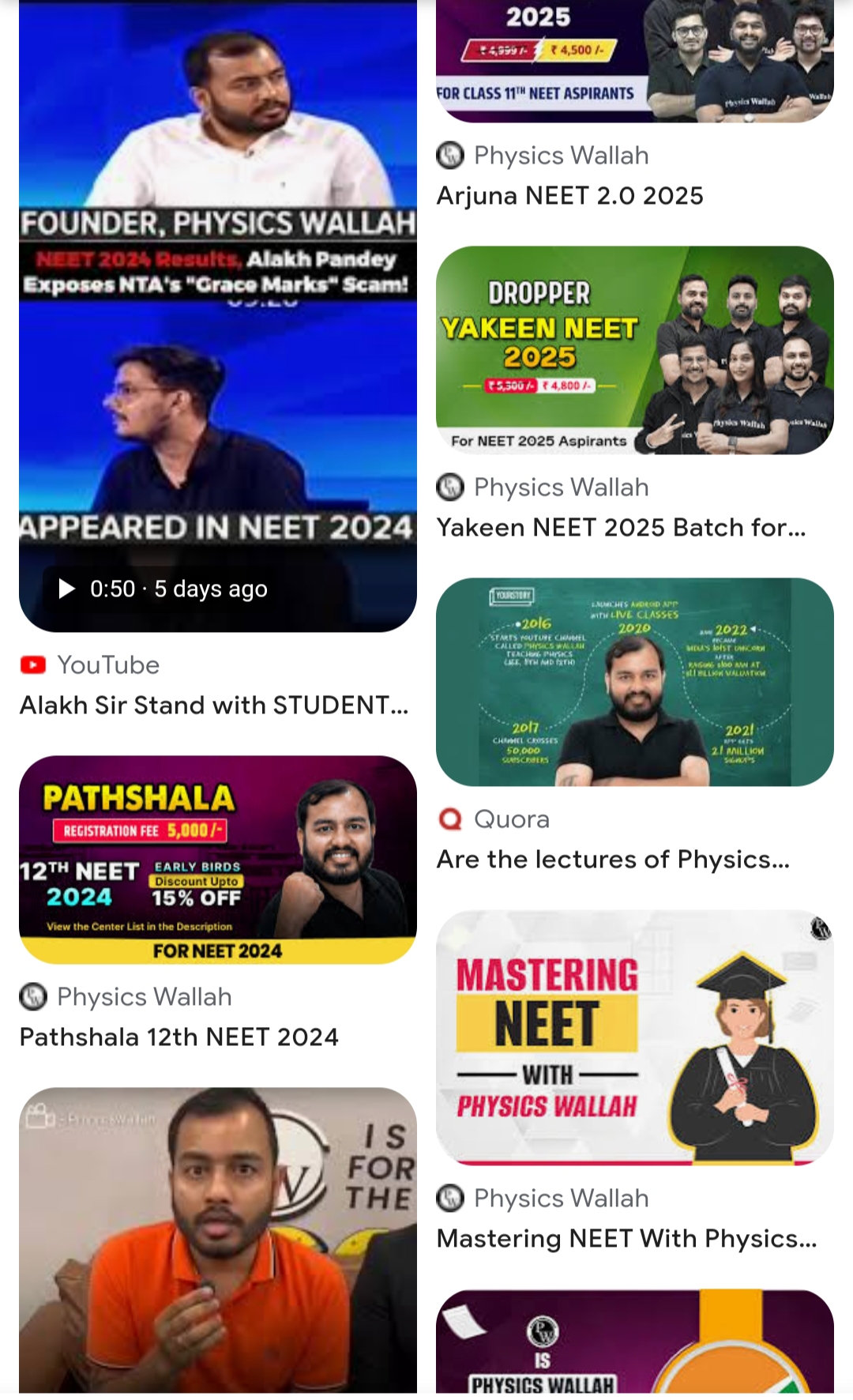Open Mastering NEET With Physics Wallah image
Image resolution: width=853 pixels, height=1400 pixels.
(x=634, y=1037)
